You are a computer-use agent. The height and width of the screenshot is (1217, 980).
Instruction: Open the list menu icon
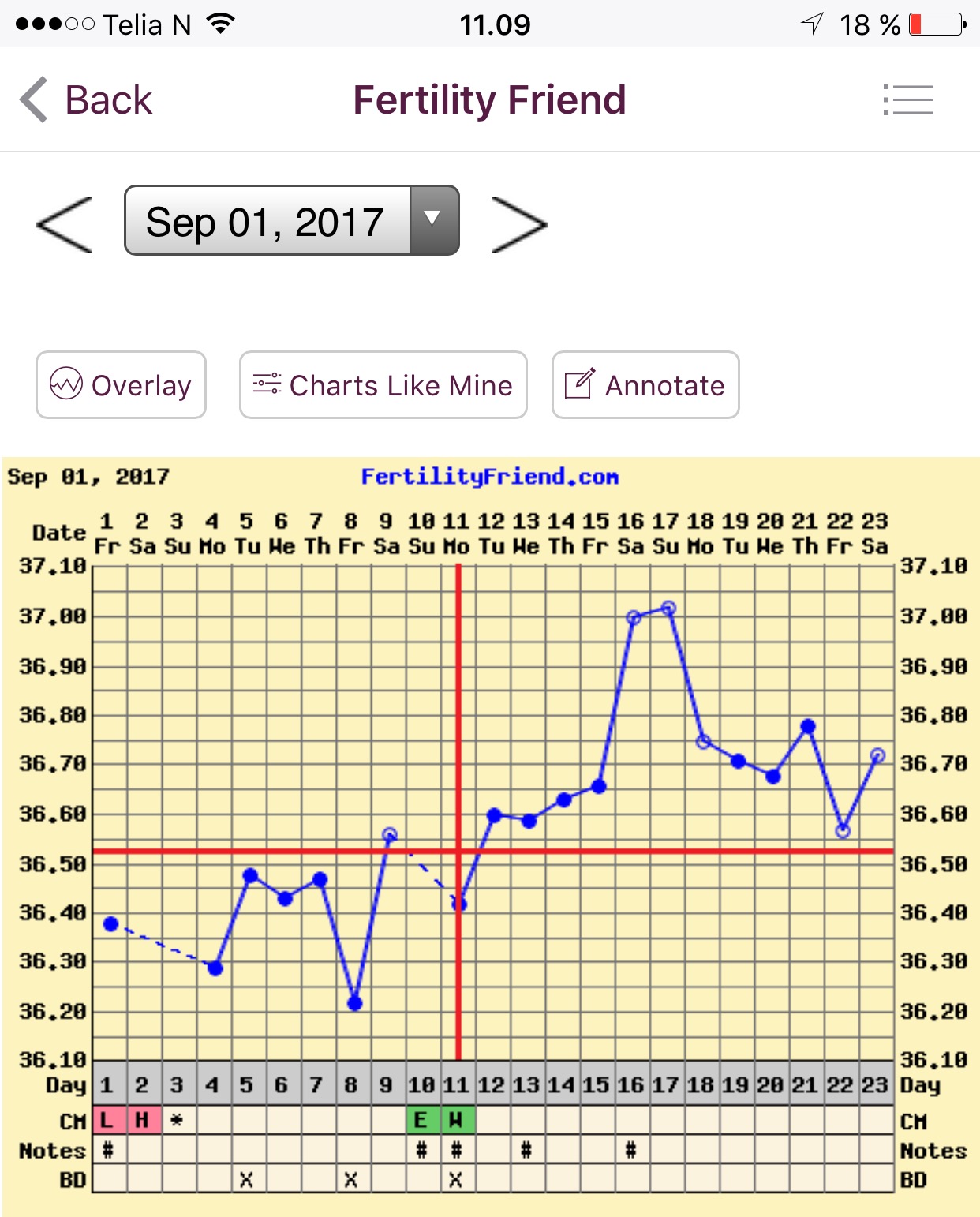coord(908,100)
